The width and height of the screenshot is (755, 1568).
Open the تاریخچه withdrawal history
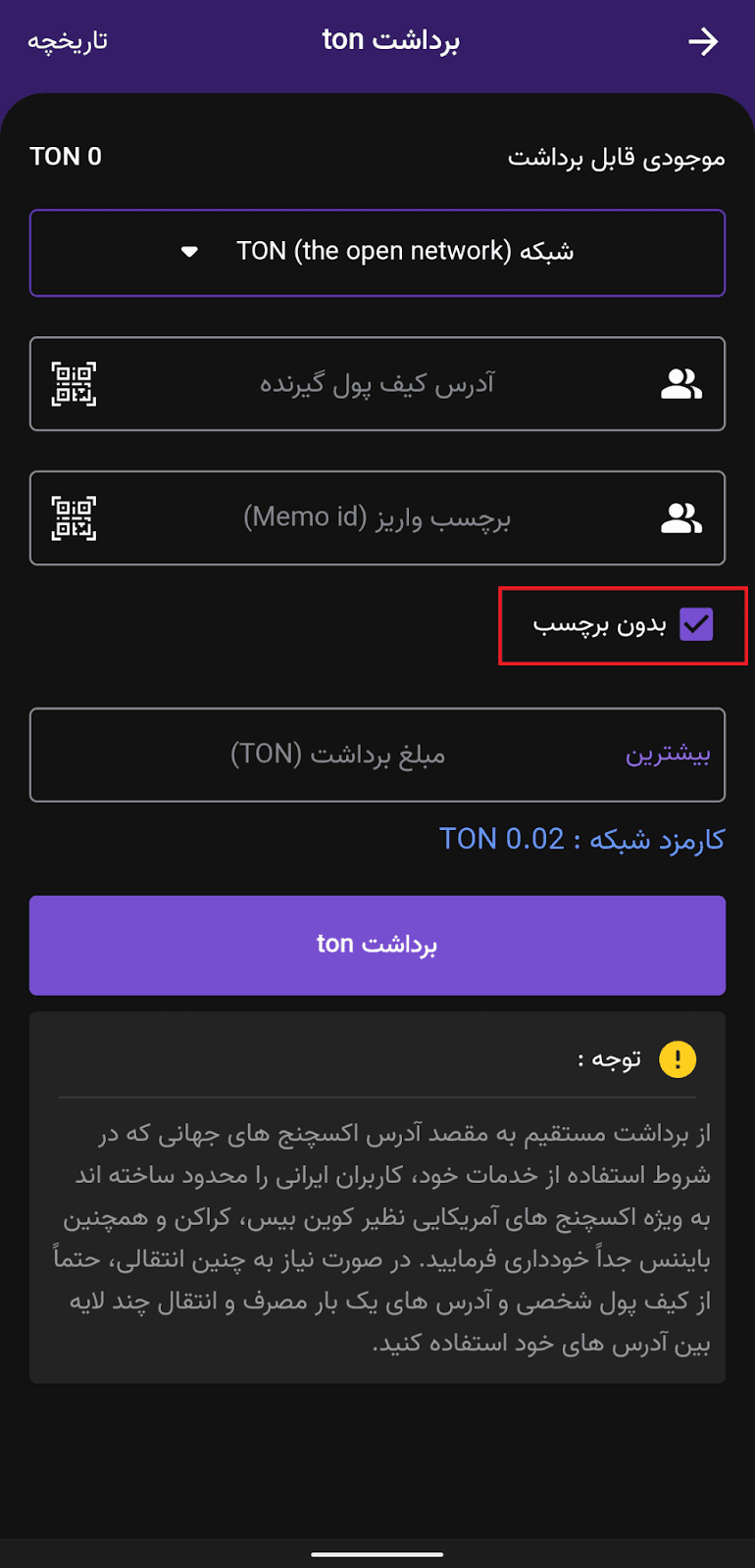click(68, 41)
